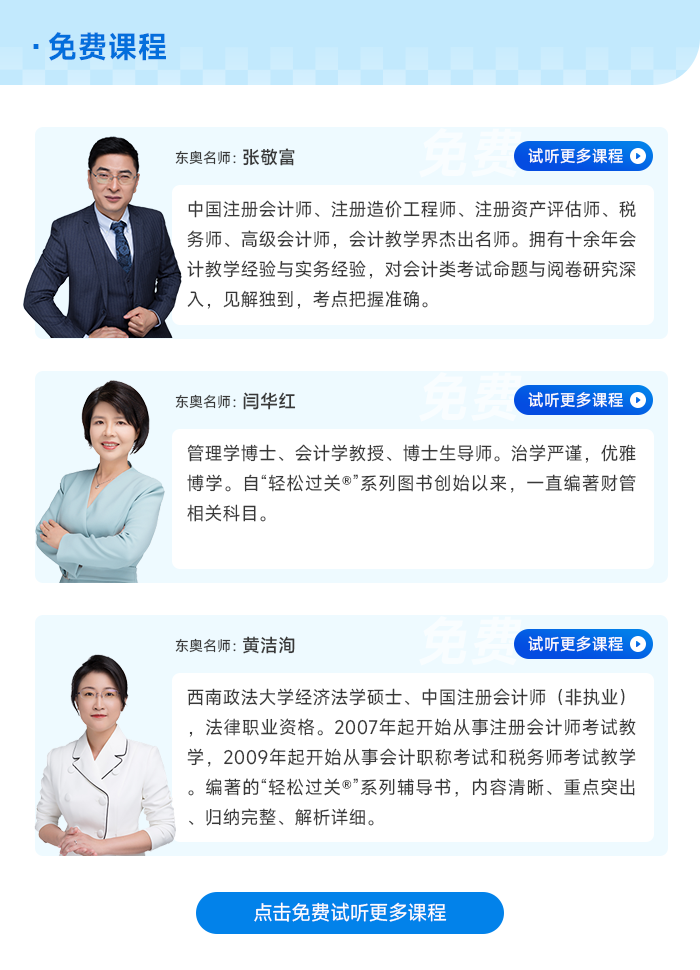Tap 试听更多课程 for teacher 闫华红

pos(583,400)
